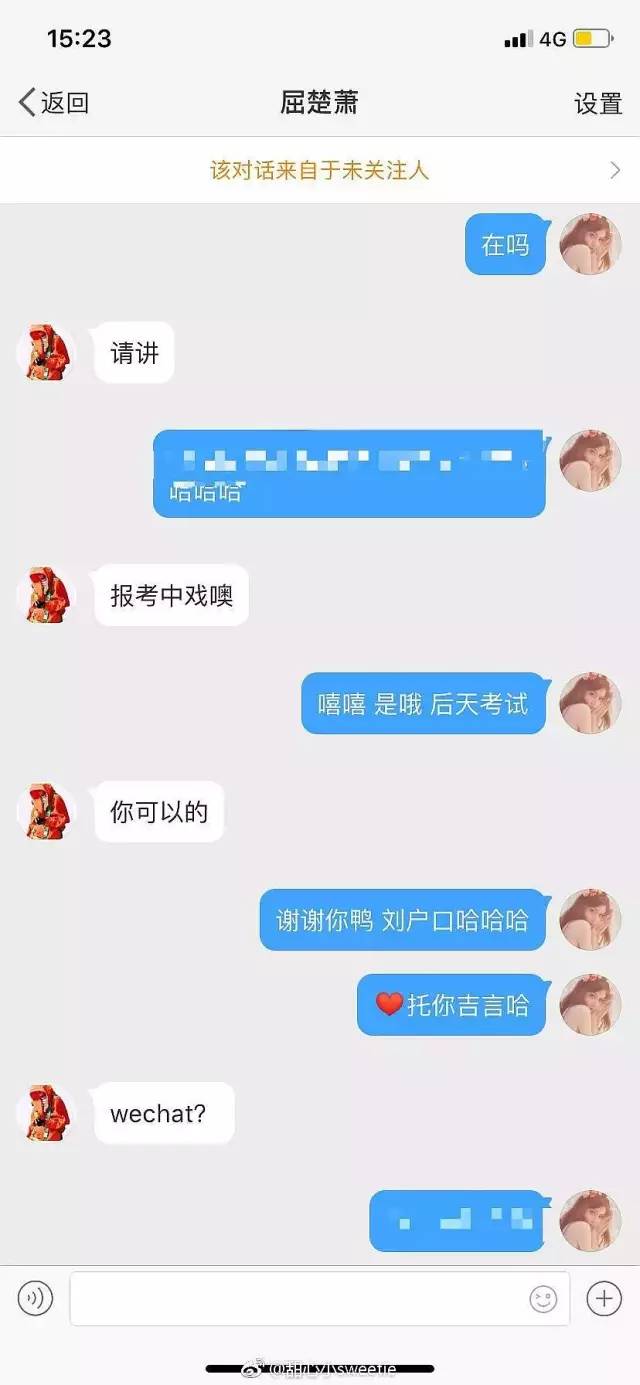
Task: Open the plus attachment menu
Action: click(x=604, y=1298)
